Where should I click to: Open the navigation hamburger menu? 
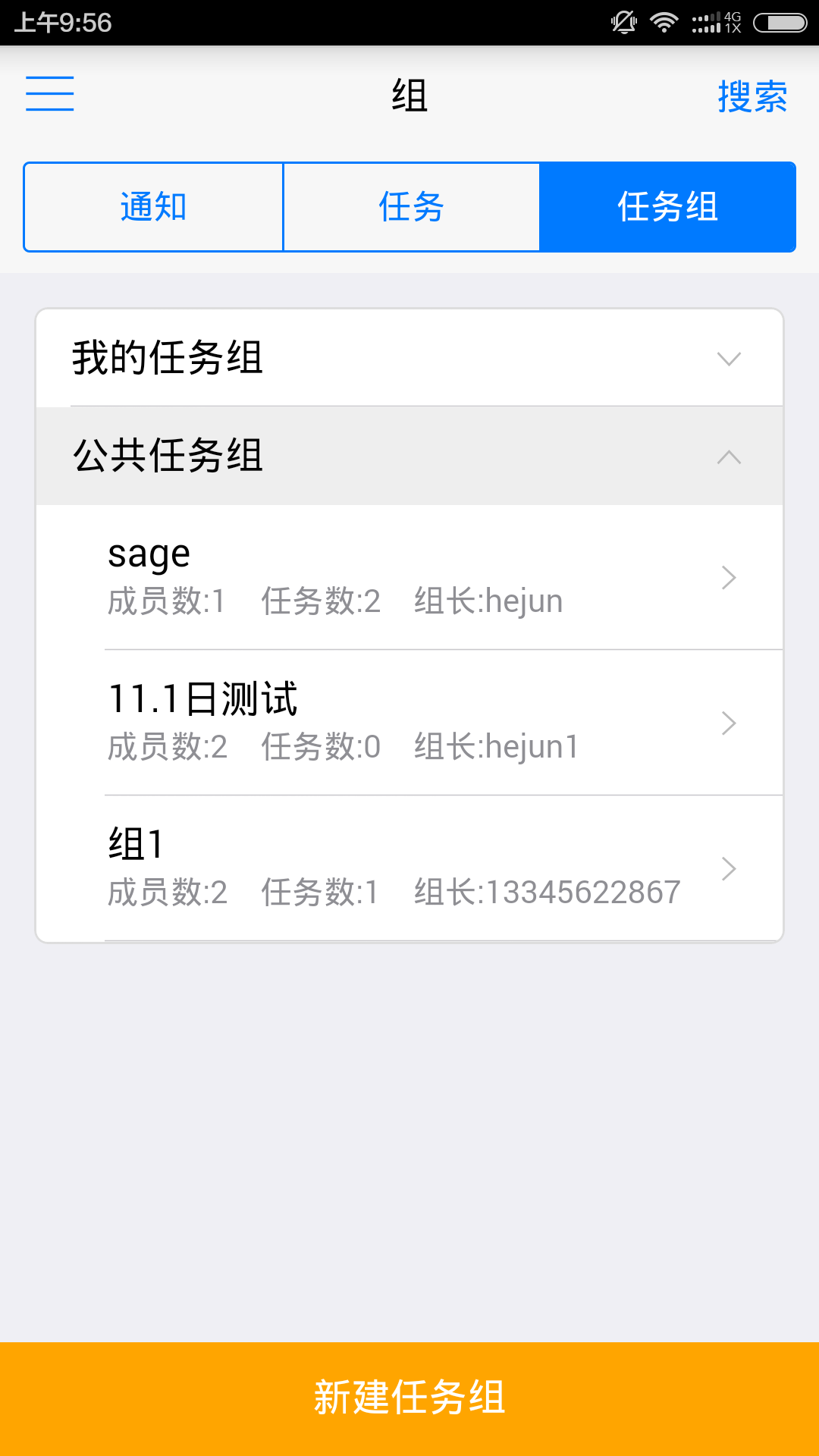click(49, 95)
